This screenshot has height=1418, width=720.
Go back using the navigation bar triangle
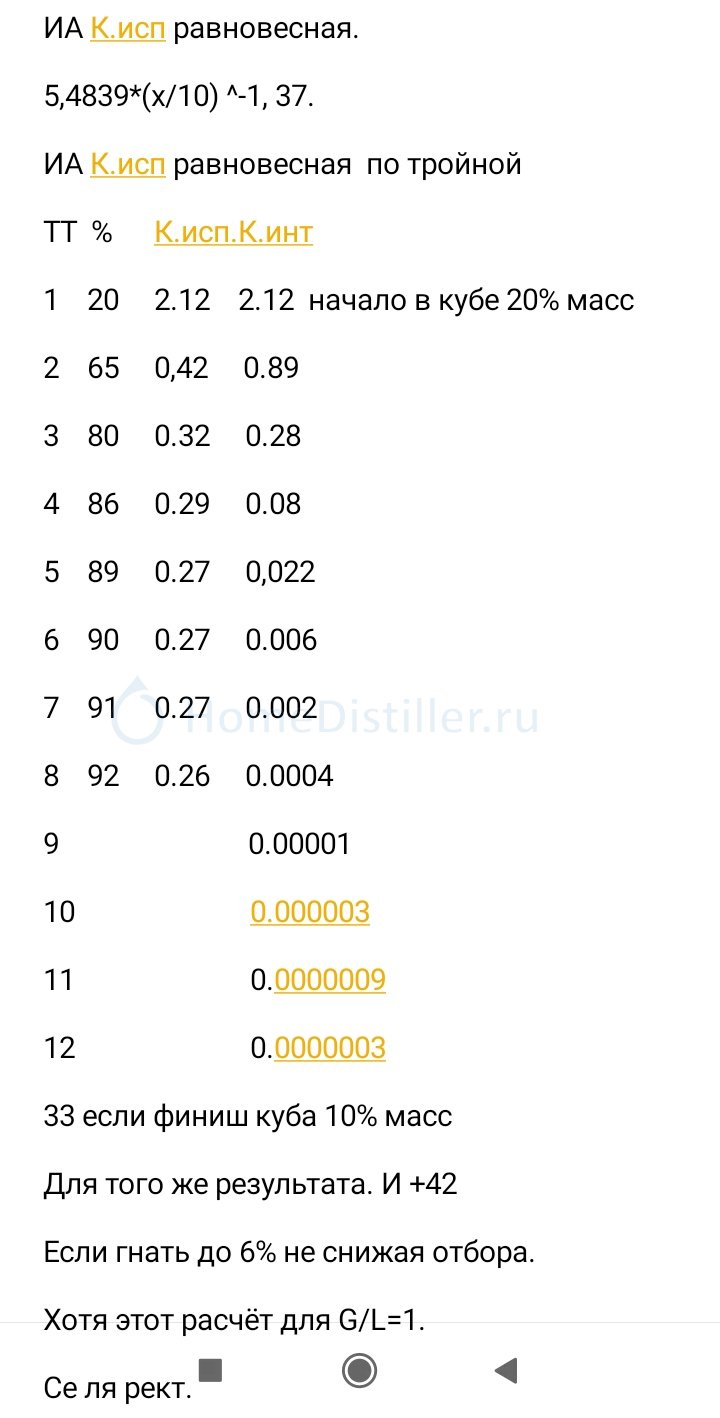tap(506, 1370)
